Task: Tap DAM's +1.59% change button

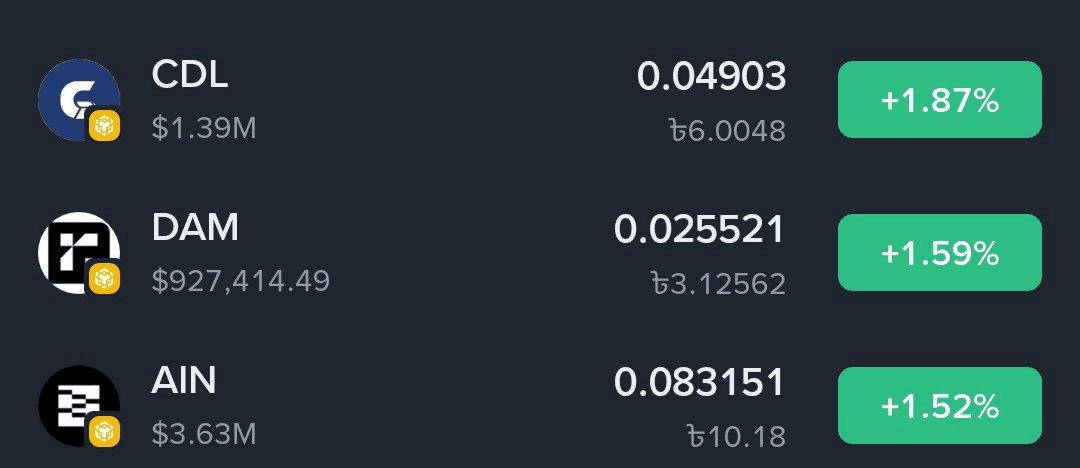Action: tap(939, 253)
